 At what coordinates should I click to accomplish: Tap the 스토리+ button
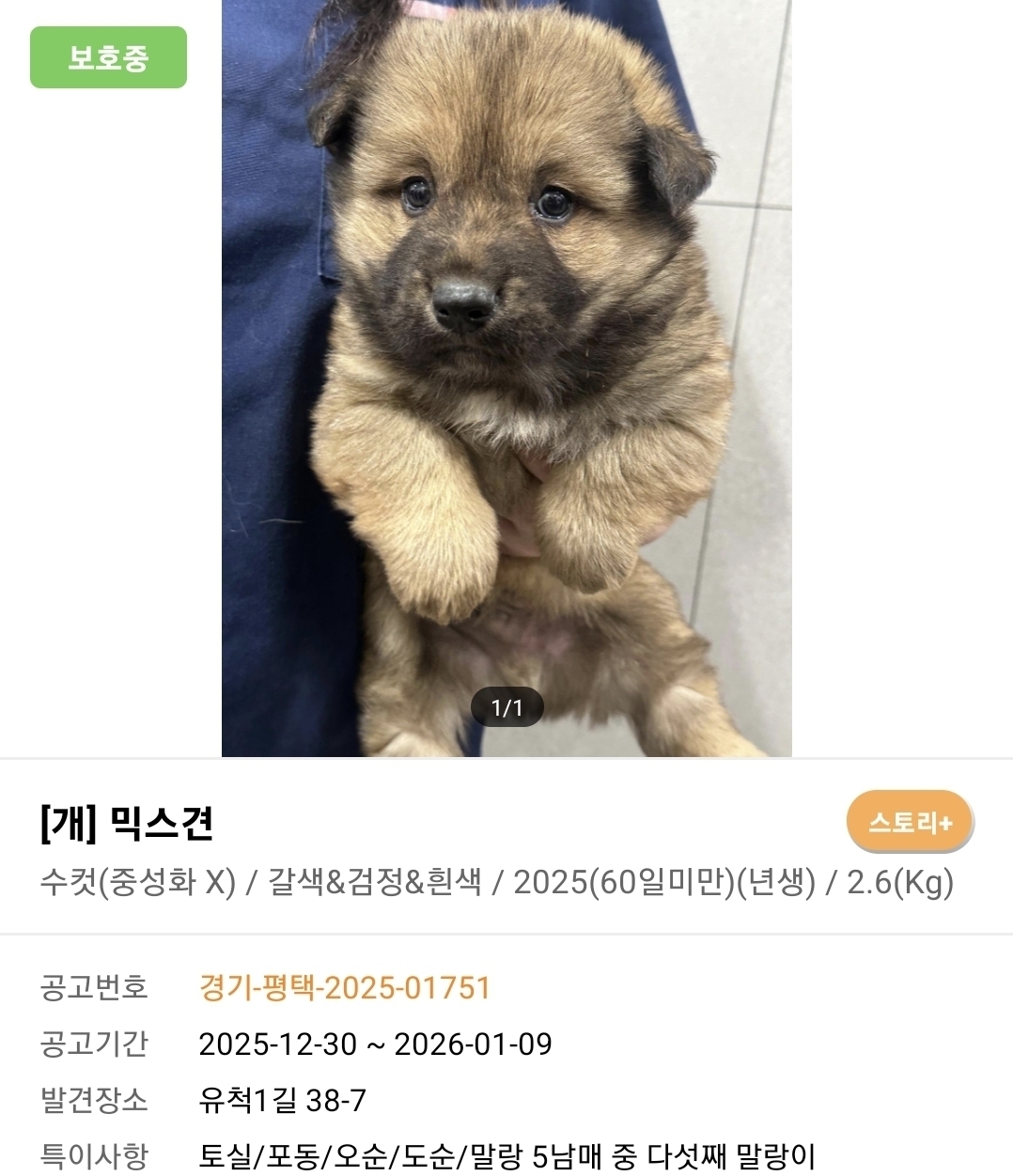[909, 822]
